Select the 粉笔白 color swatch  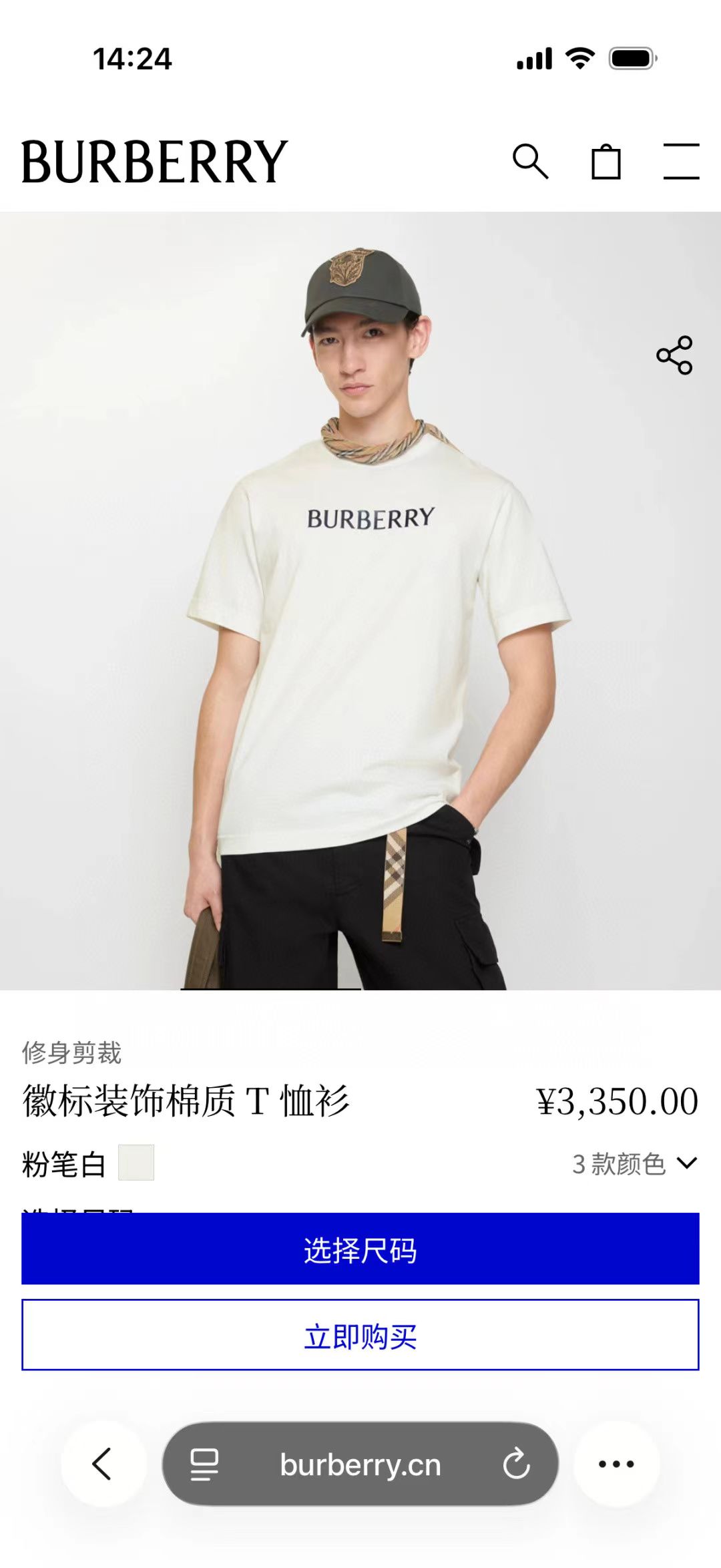[136, 1163]
